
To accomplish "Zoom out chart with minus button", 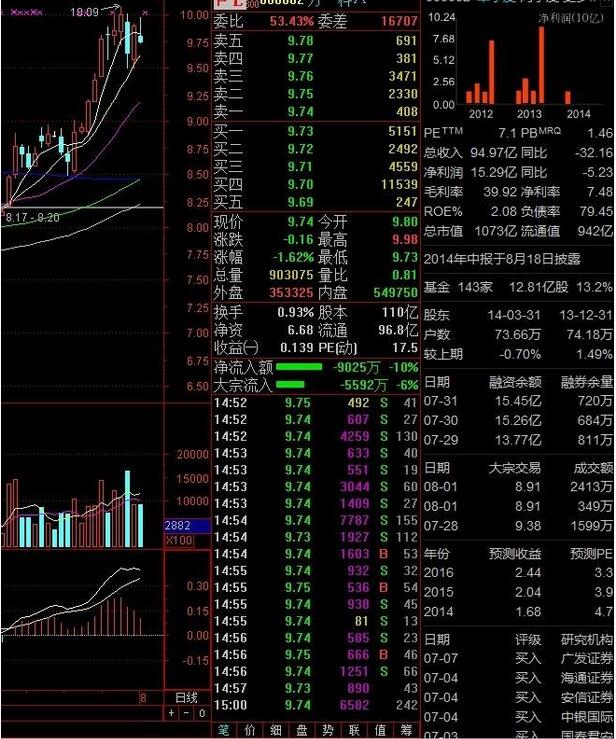I will [x=186, y=713].
